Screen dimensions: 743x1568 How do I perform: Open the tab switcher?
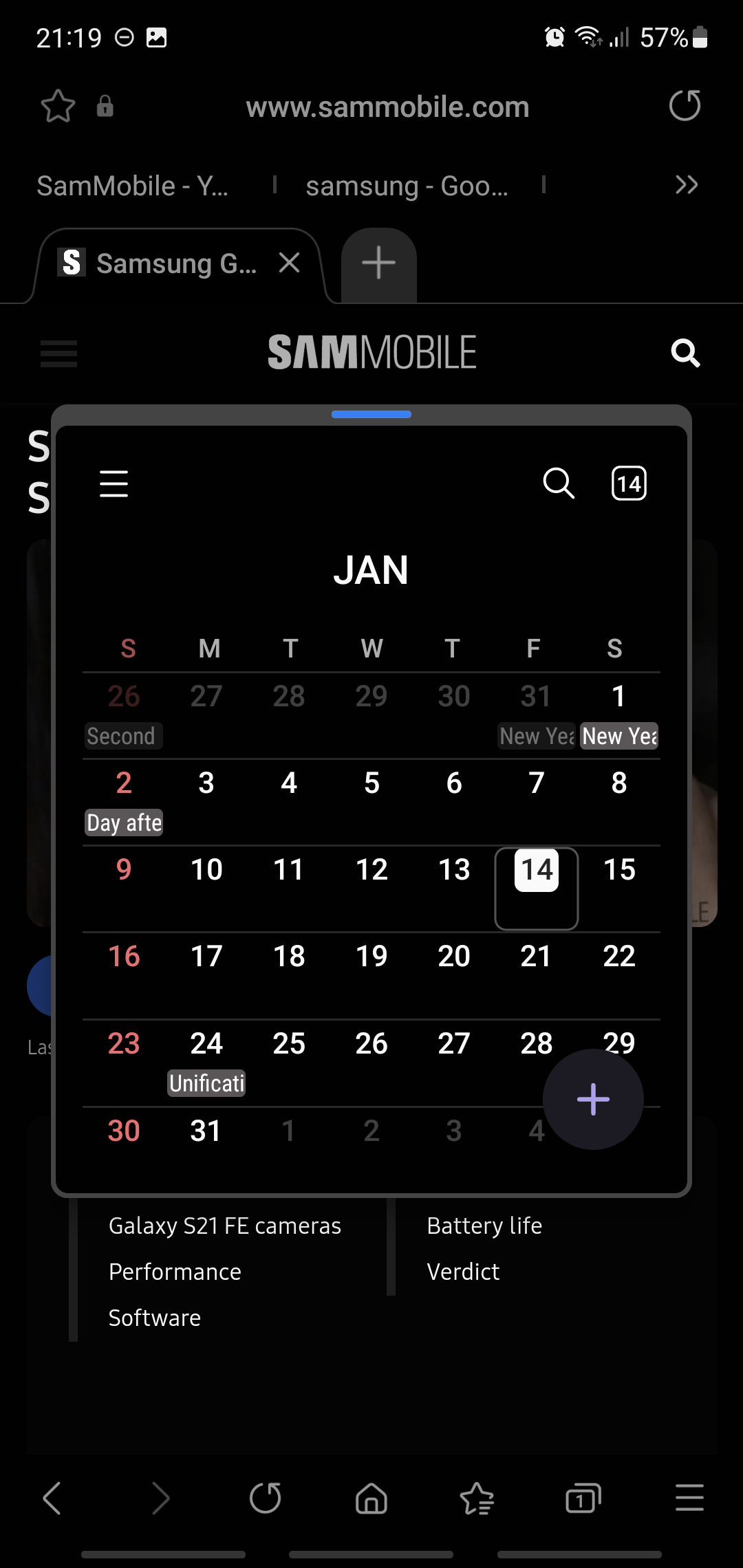pos(583,1498)
